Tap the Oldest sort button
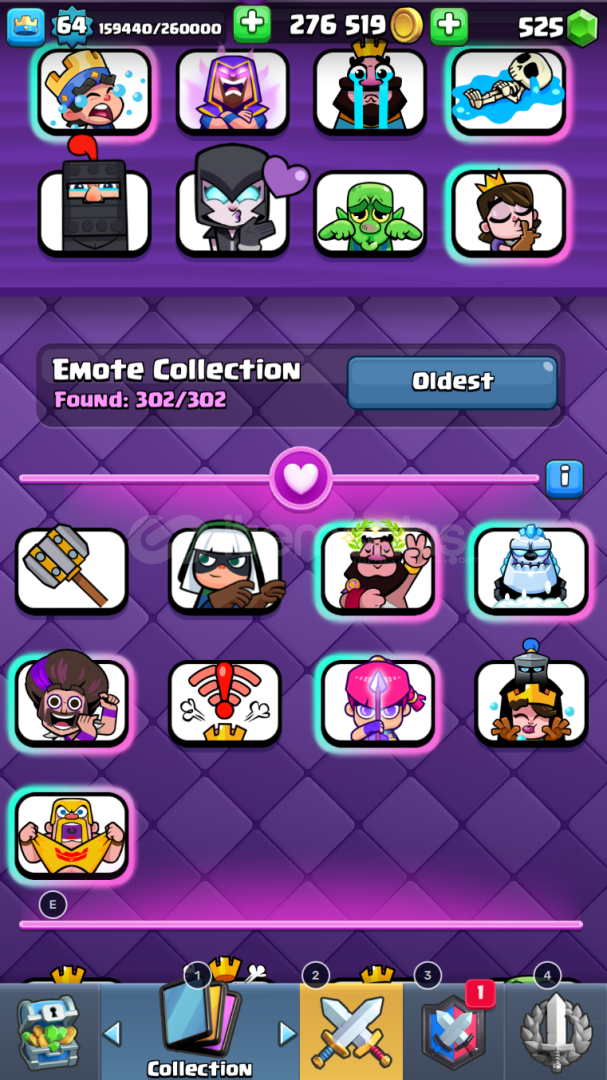Screen dimensions: 607x1080 click(452, 382)
